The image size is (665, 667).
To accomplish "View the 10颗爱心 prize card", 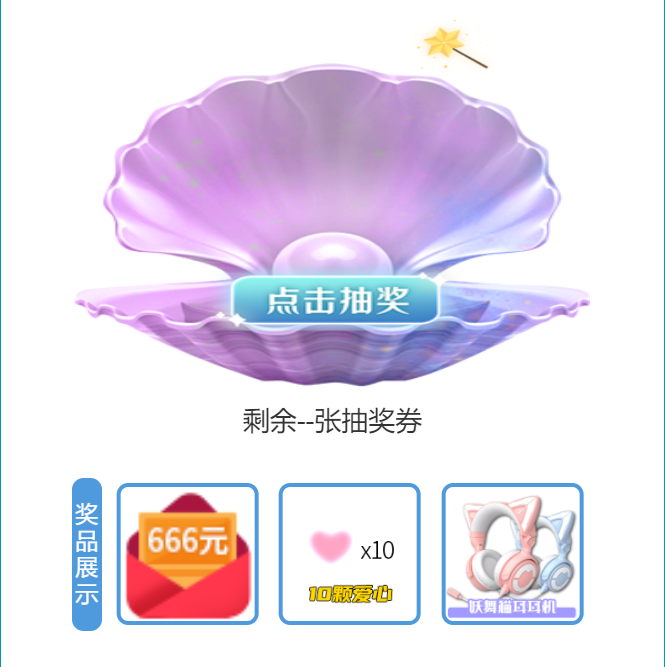I will click(349, 554).
